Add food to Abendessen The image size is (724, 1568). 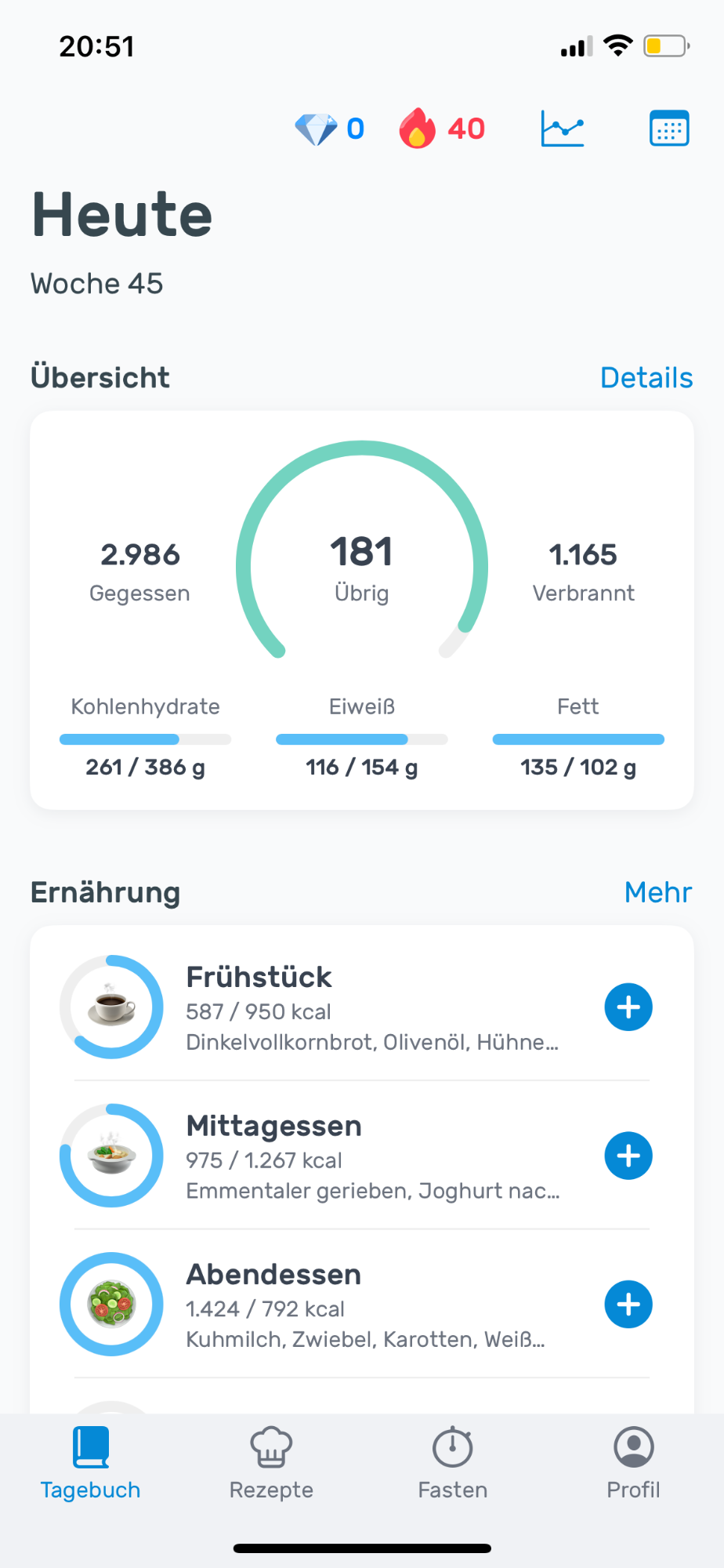pos(628,1305)
